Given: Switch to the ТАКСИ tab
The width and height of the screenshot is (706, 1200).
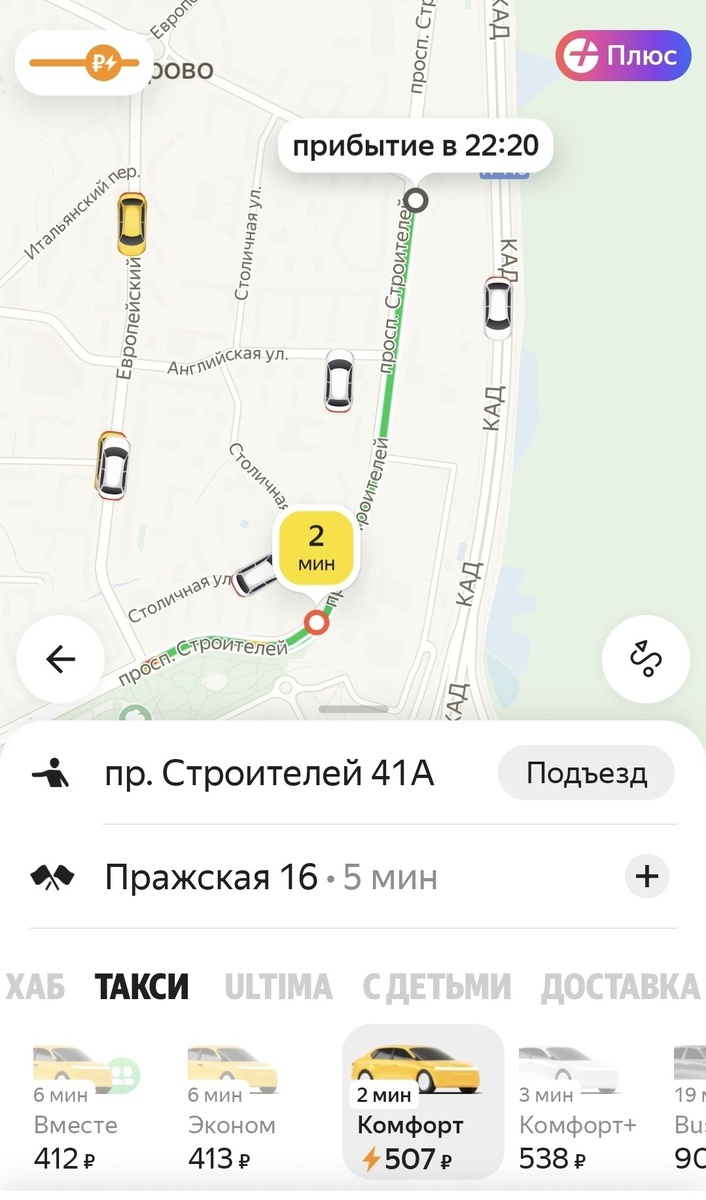Looking at the screenshot, I should point(142,987).
